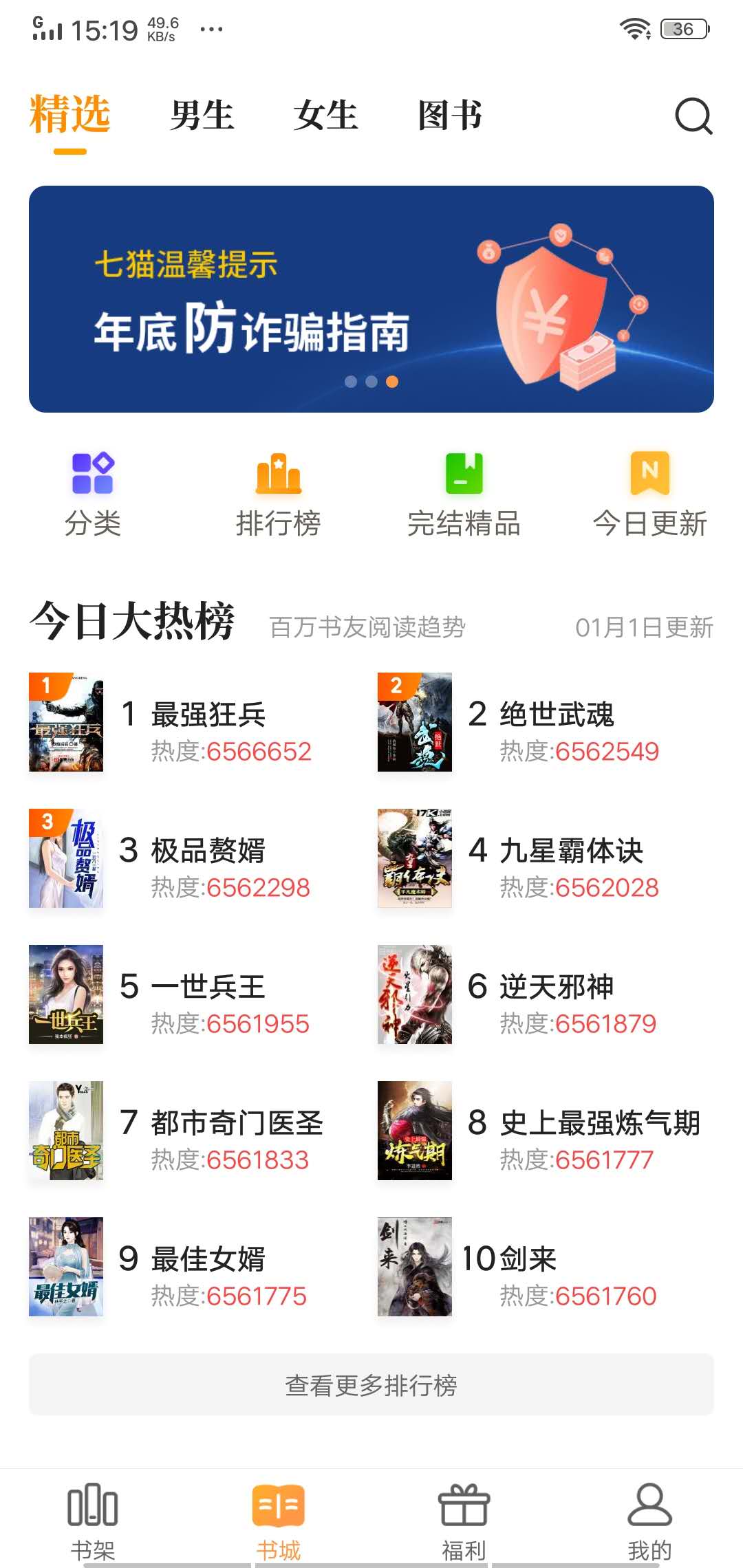This screenshot has width=743, height=1568.
Task: Open the search function
Action: pos(693,116)
